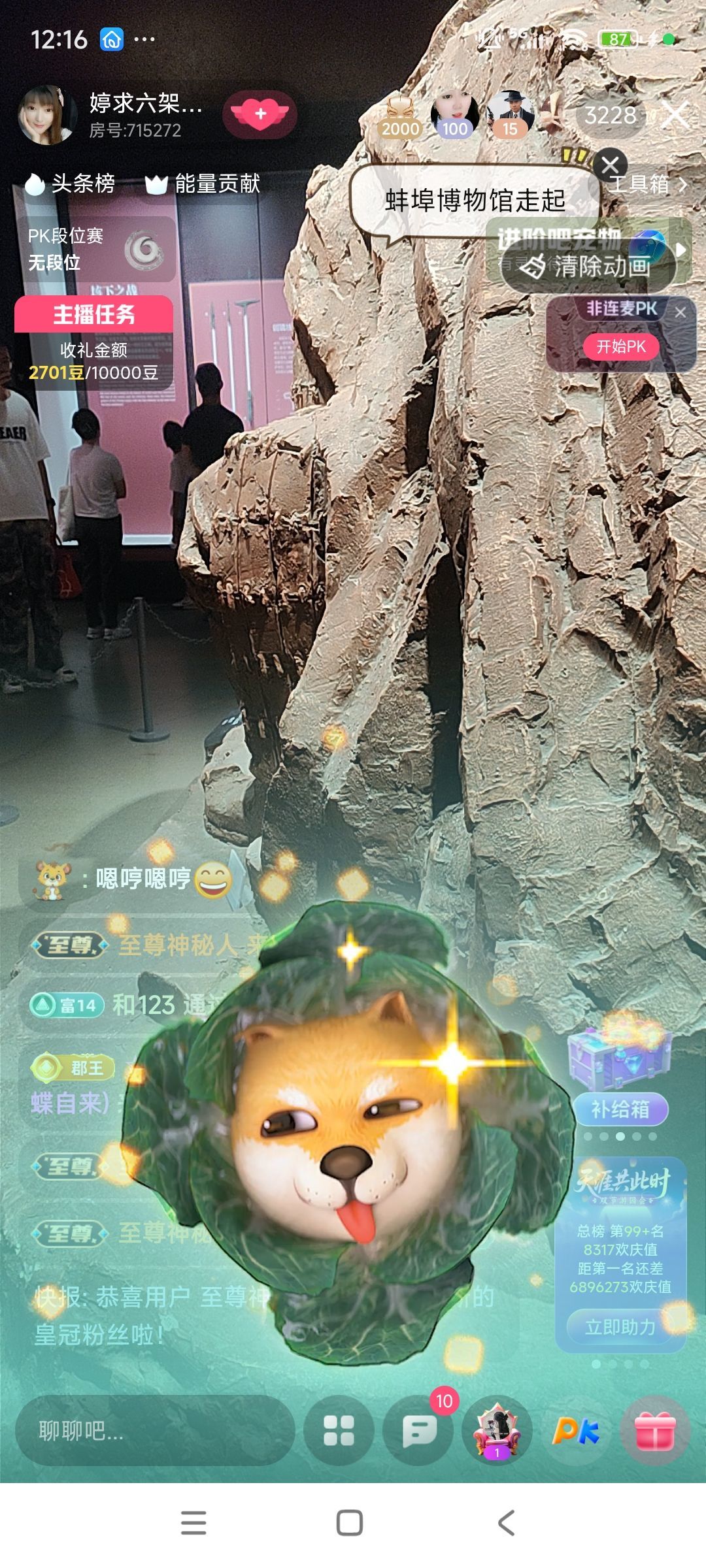
Task: Open the gift box panel
Action: pos(655,1431)
